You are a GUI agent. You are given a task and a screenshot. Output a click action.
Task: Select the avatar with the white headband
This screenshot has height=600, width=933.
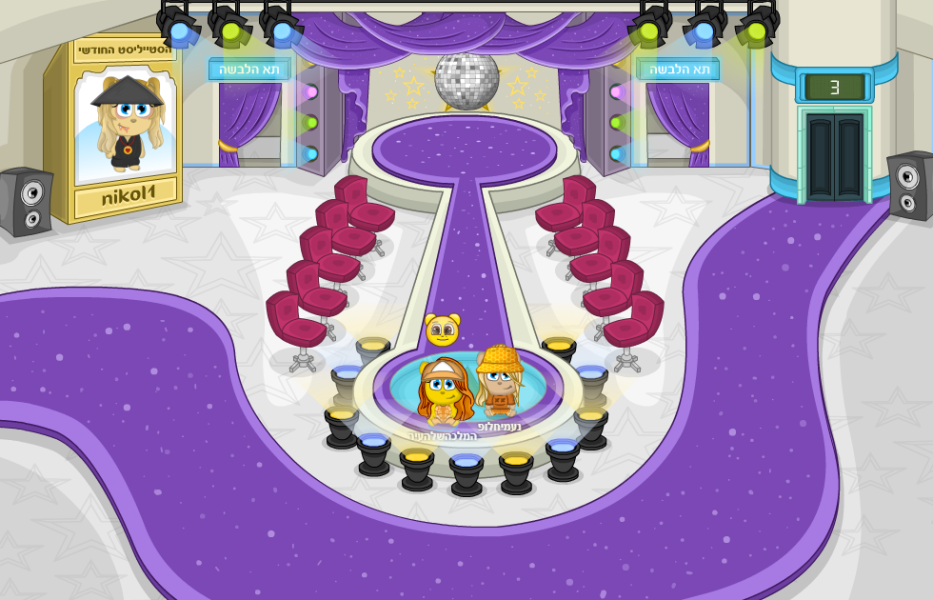[x=443, y=390]
